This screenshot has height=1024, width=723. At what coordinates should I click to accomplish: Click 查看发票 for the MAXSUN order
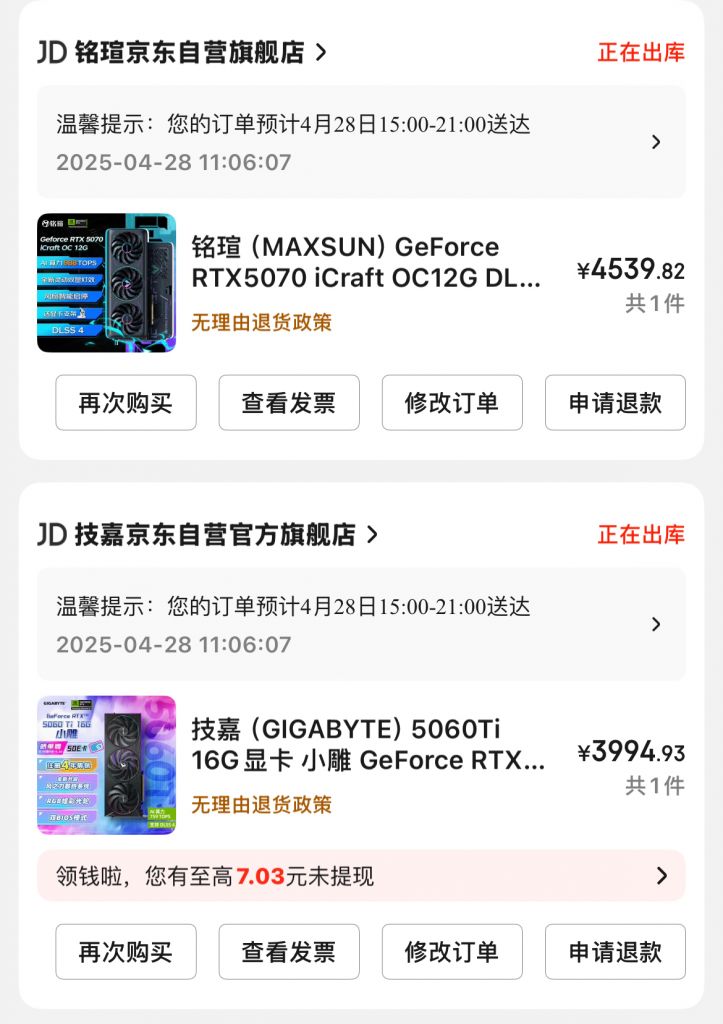click(x=288, y=403)
